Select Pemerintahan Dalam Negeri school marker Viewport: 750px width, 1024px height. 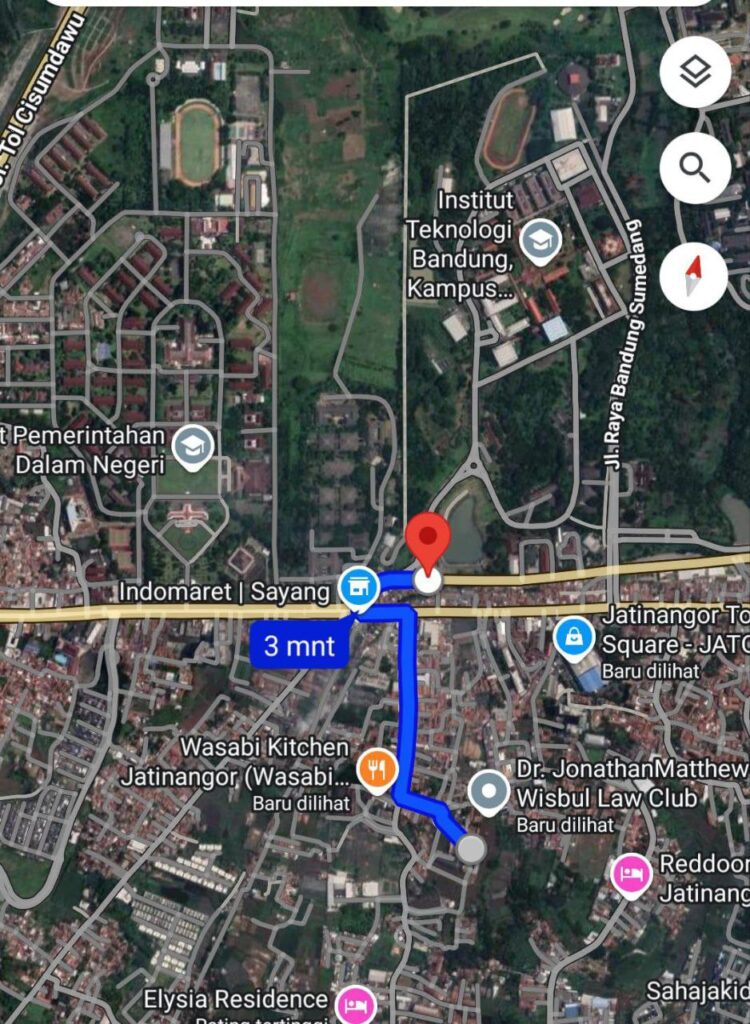pos(191,449)
